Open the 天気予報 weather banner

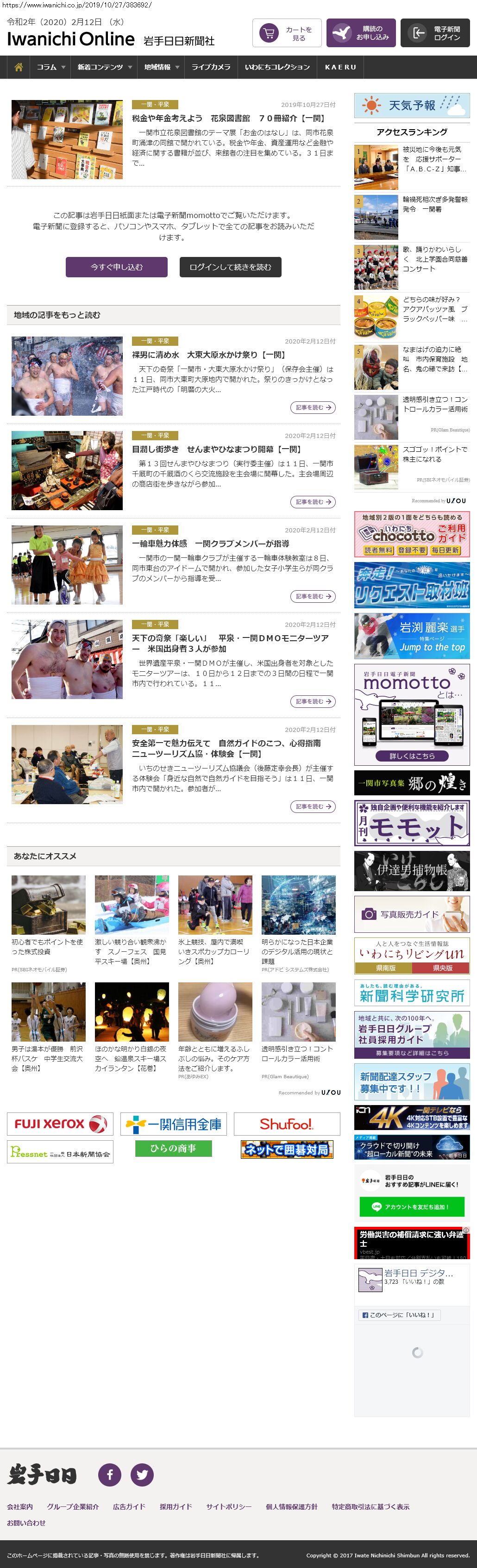pos(412,105)
